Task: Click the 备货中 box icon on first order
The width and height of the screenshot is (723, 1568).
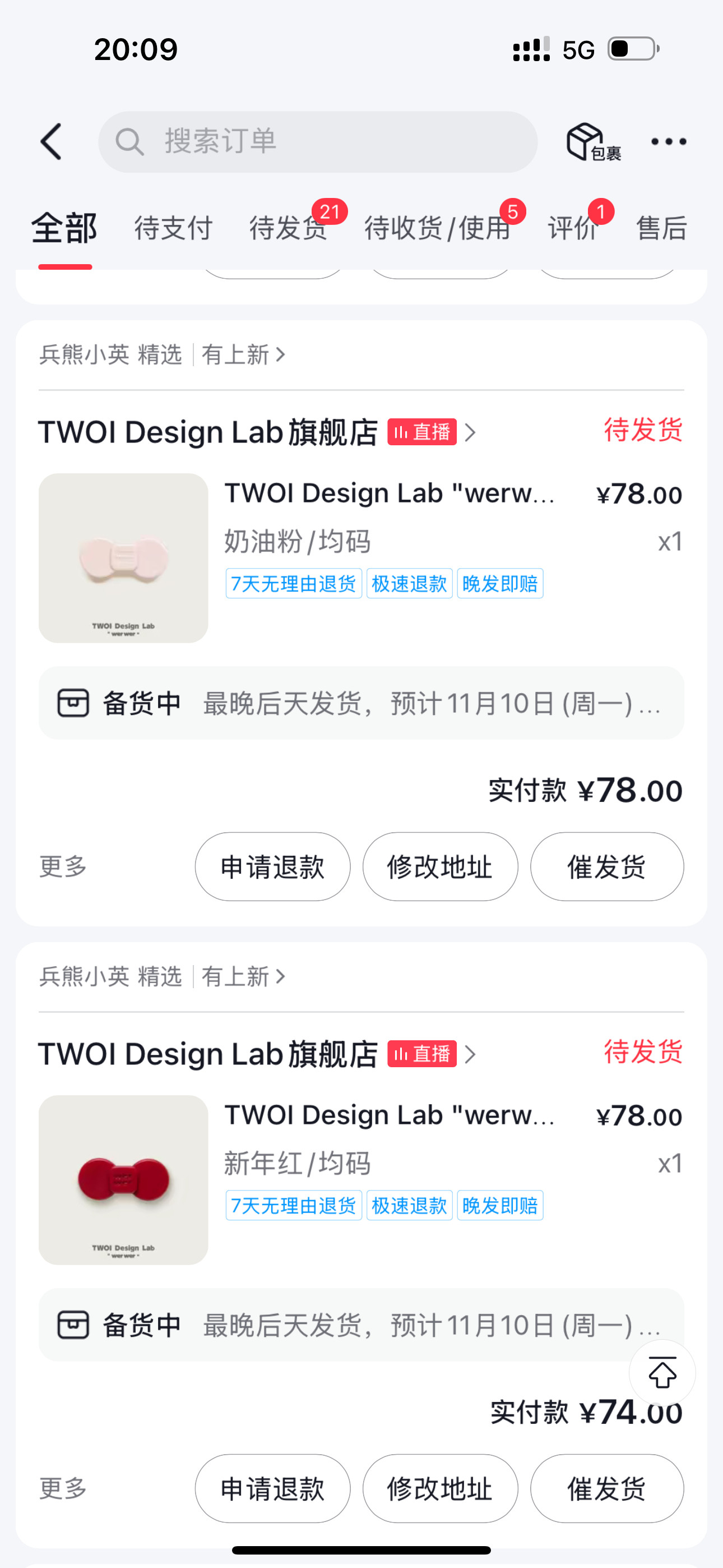Action: coord(73,703)
